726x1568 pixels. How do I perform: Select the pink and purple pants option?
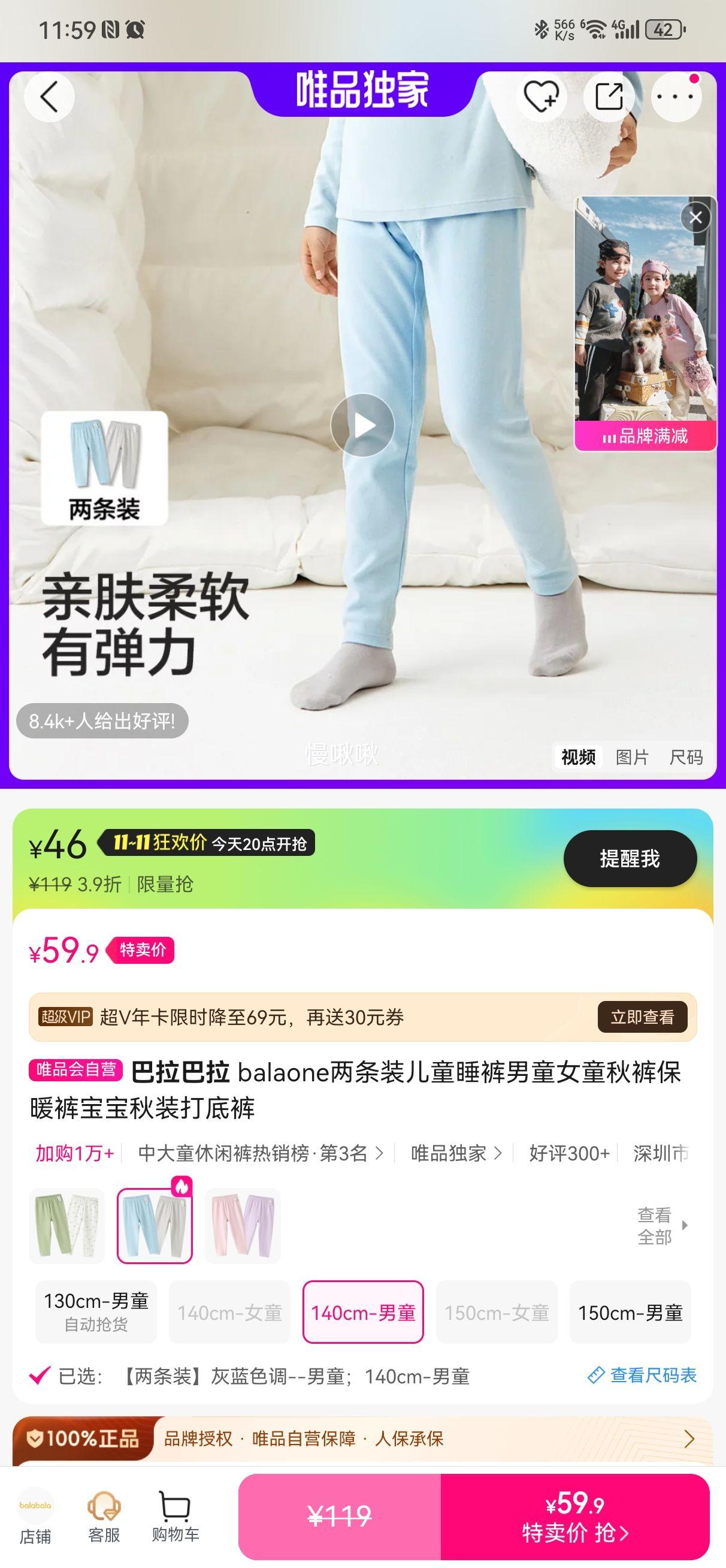[x=243, y=1225]
